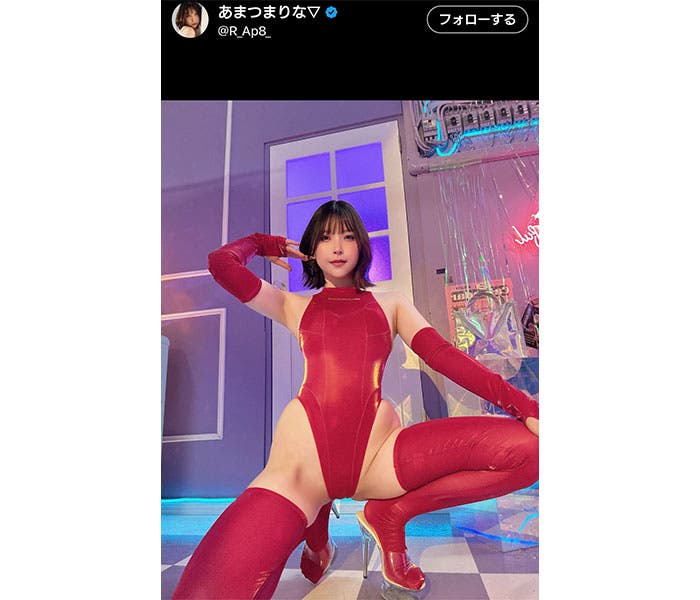
Task: Open the posted photo in full view
Action: click(x=350, y=350)
